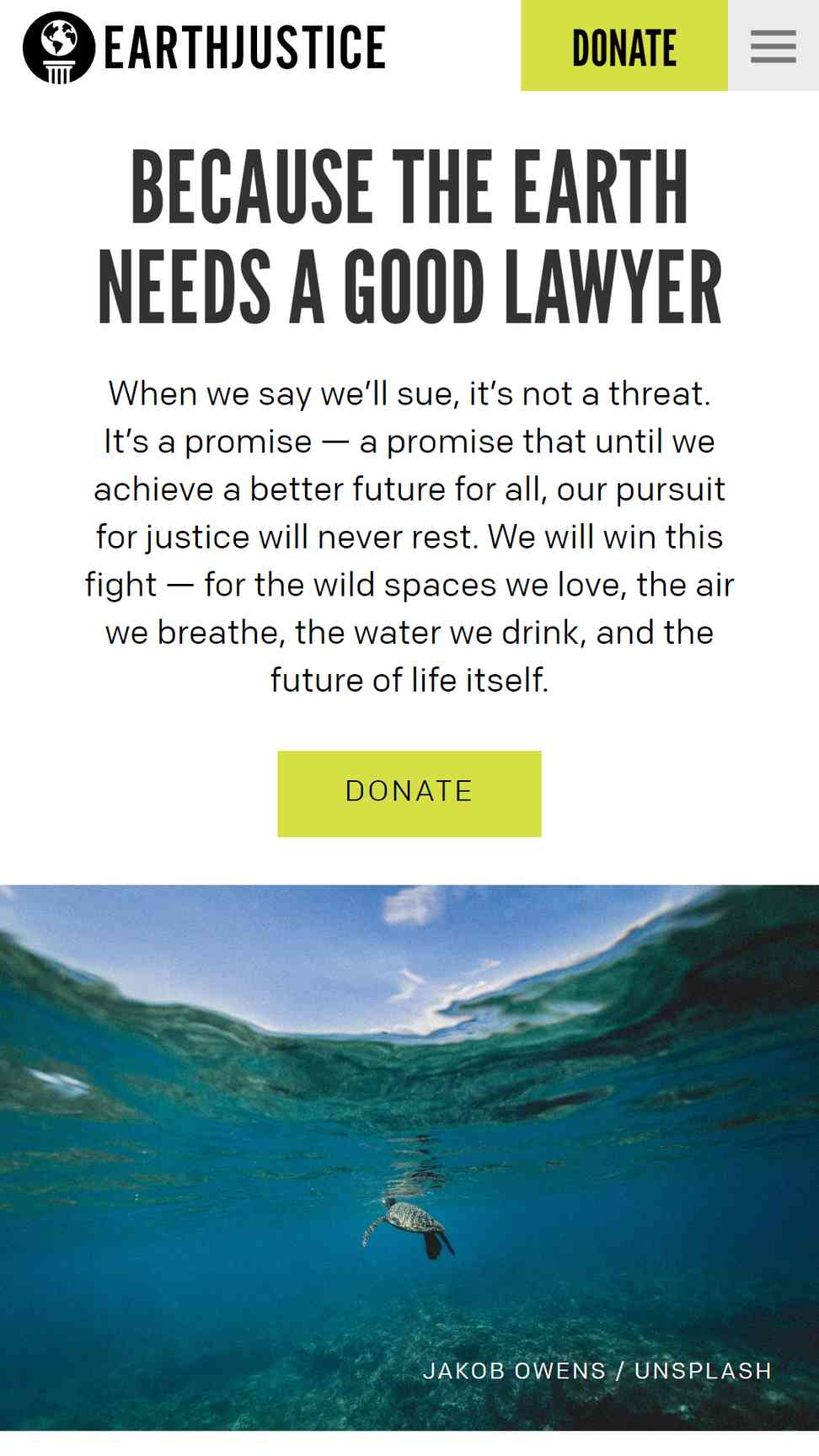Open the hamburger navigation menu
The width and height of the screenshot is (819, 1456).
pyautogui.click(x=773, y=46)
